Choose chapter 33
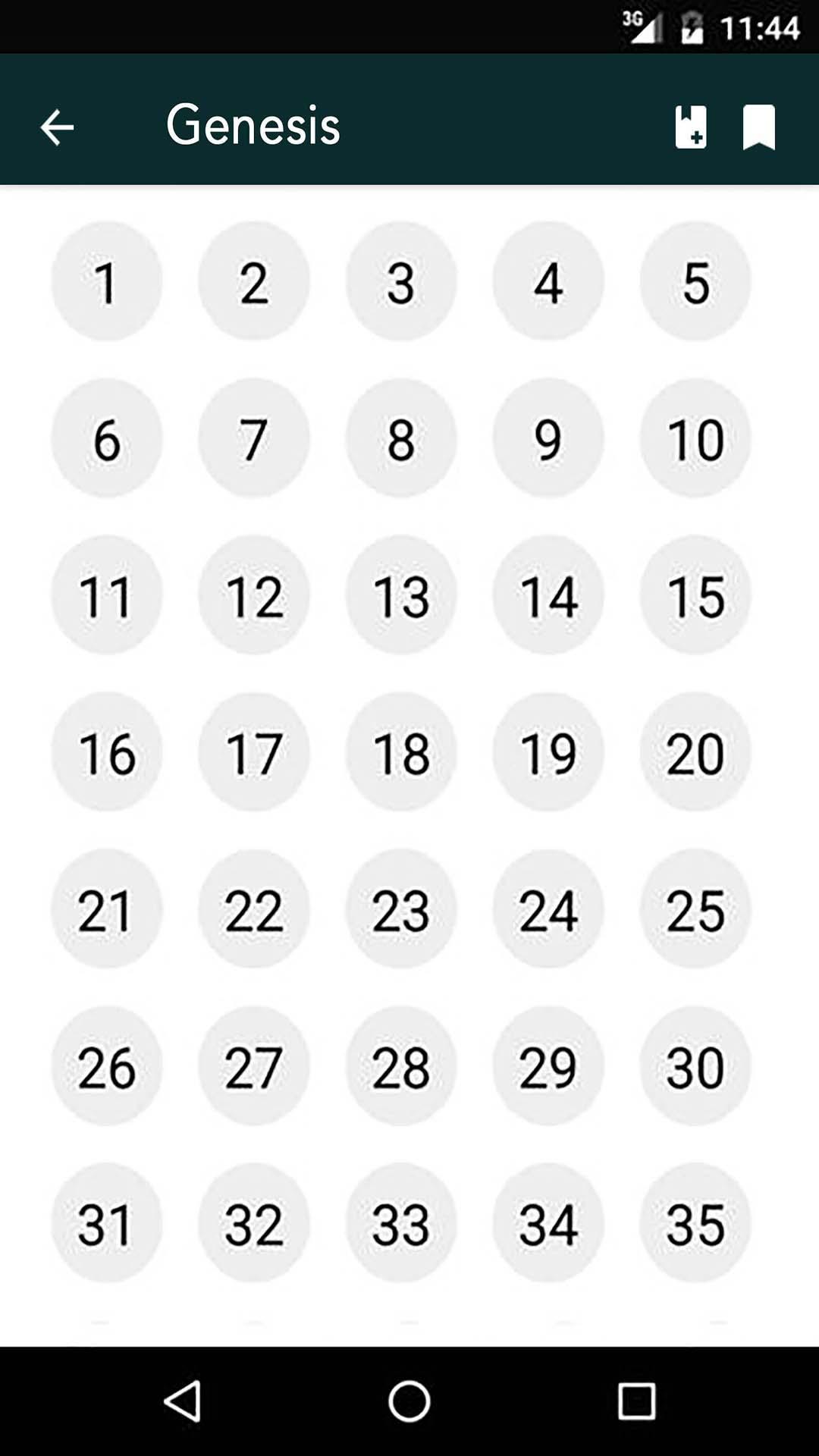Image resolution: width=819 pixels, height=1456 pixels. (x=401, y=1223)
